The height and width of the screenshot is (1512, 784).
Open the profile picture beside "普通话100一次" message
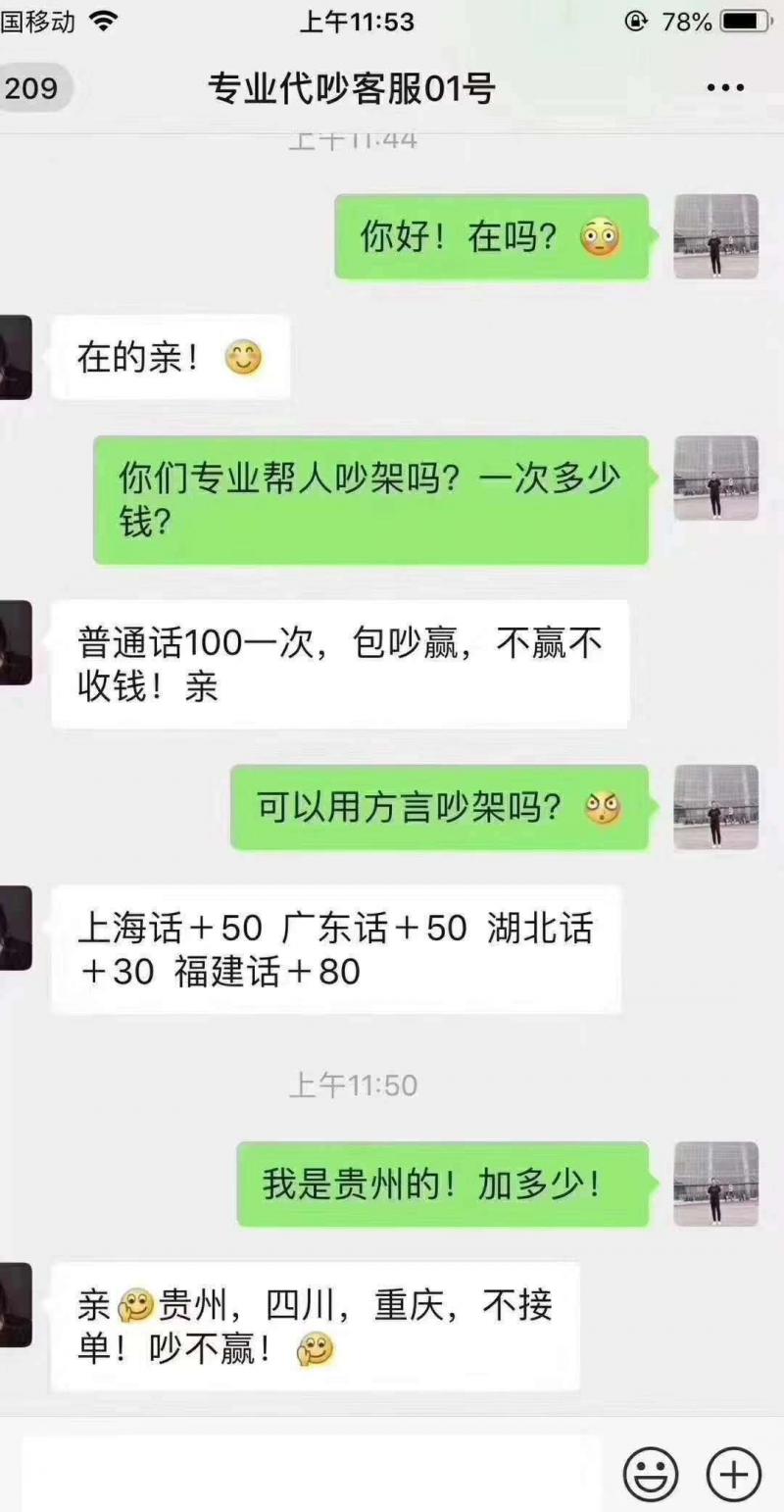[x=16, y=642]
